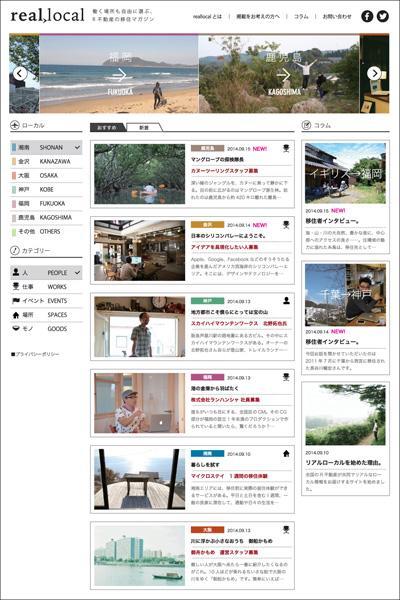Go to previous carousel slide
The image size is (400, 600).
coord(20,73)
